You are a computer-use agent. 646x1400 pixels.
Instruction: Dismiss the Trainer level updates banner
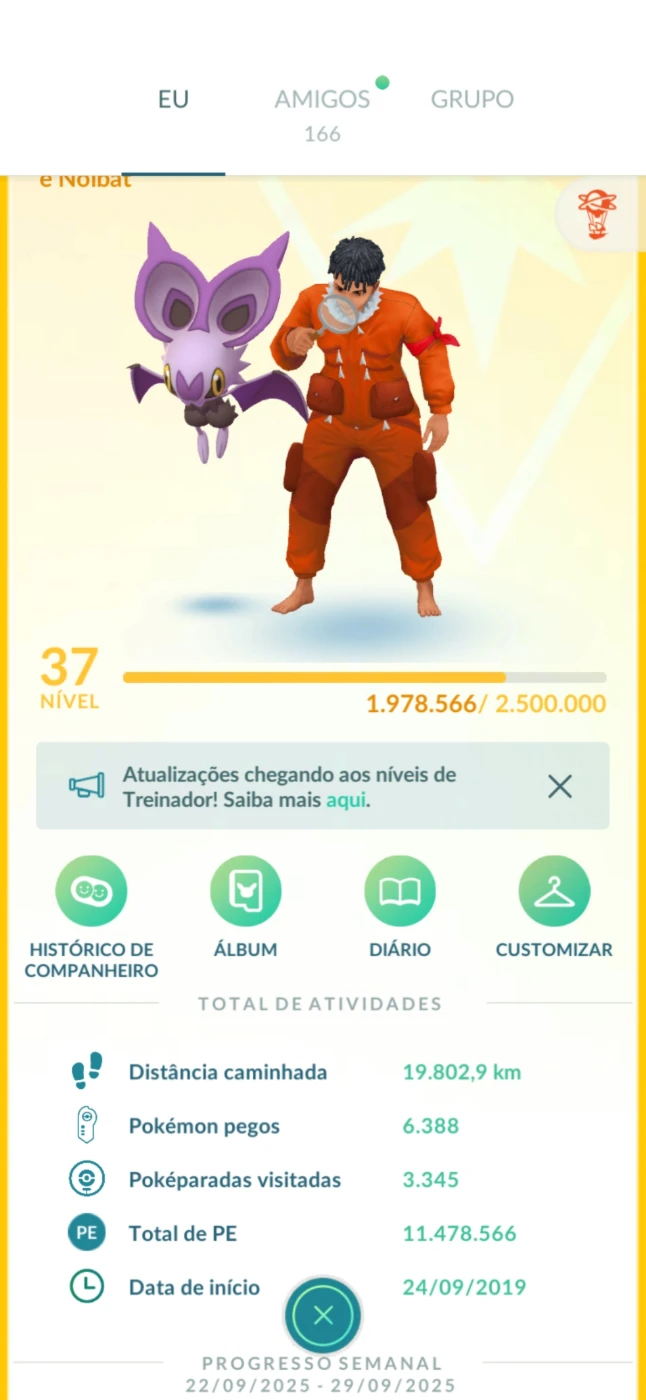click(x=560, y=786)
